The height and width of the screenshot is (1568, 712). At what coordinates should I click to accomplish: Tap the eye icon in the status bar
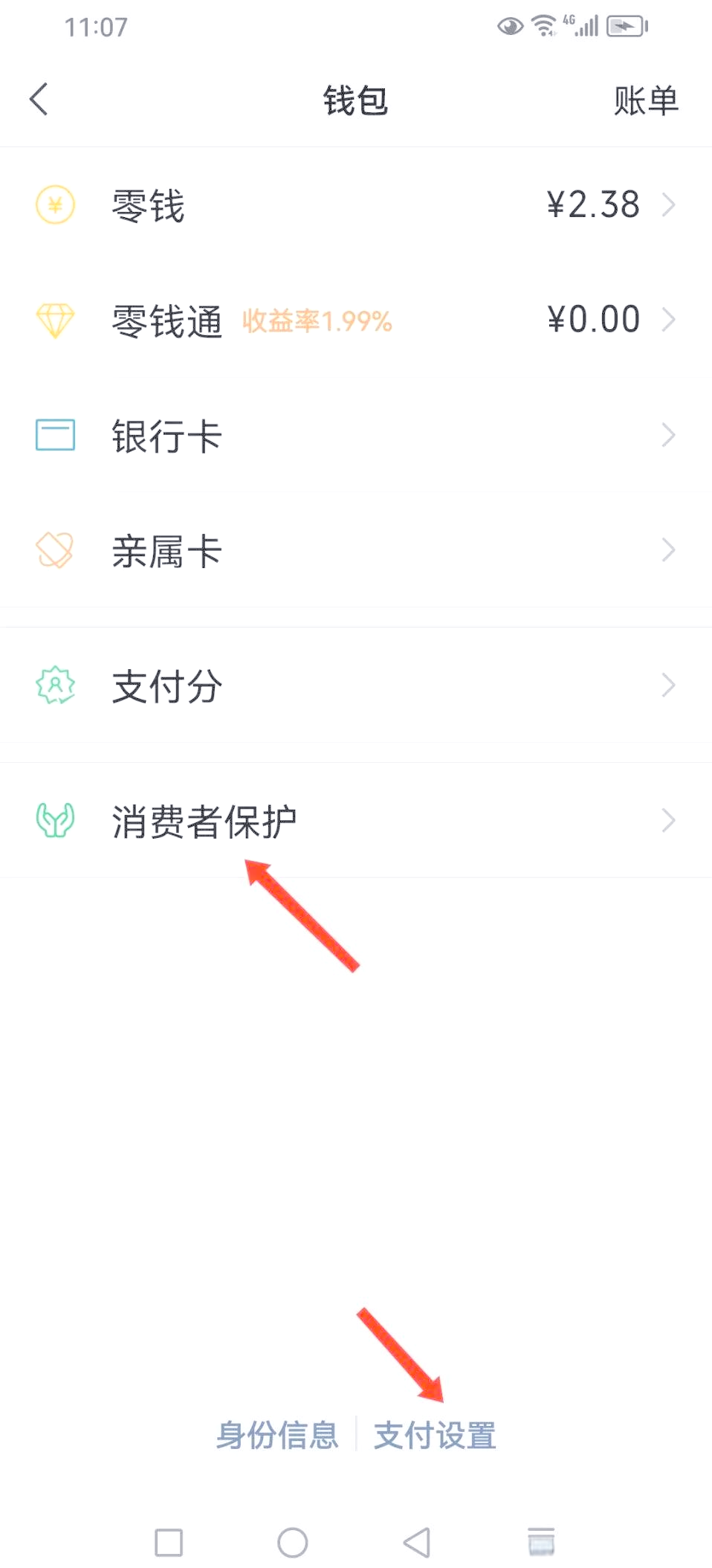[x=509, y=25]
